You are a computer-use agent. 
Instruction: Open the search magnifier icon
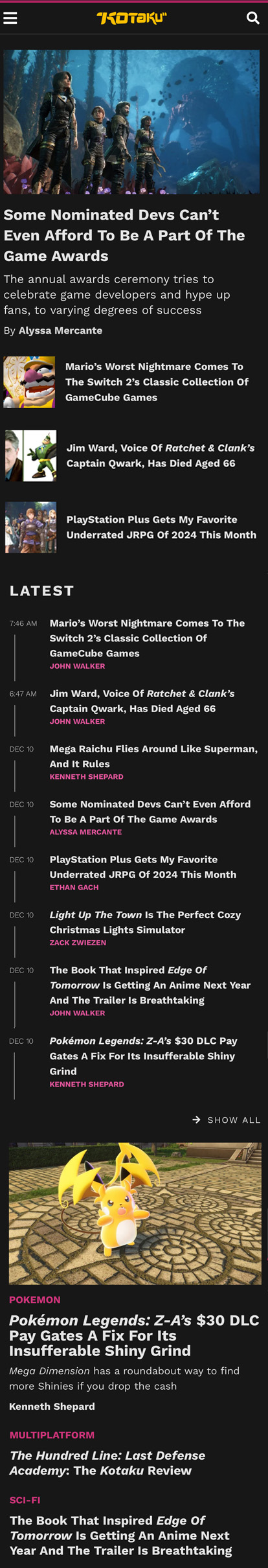pyautogui.click(x=253, y=18)
